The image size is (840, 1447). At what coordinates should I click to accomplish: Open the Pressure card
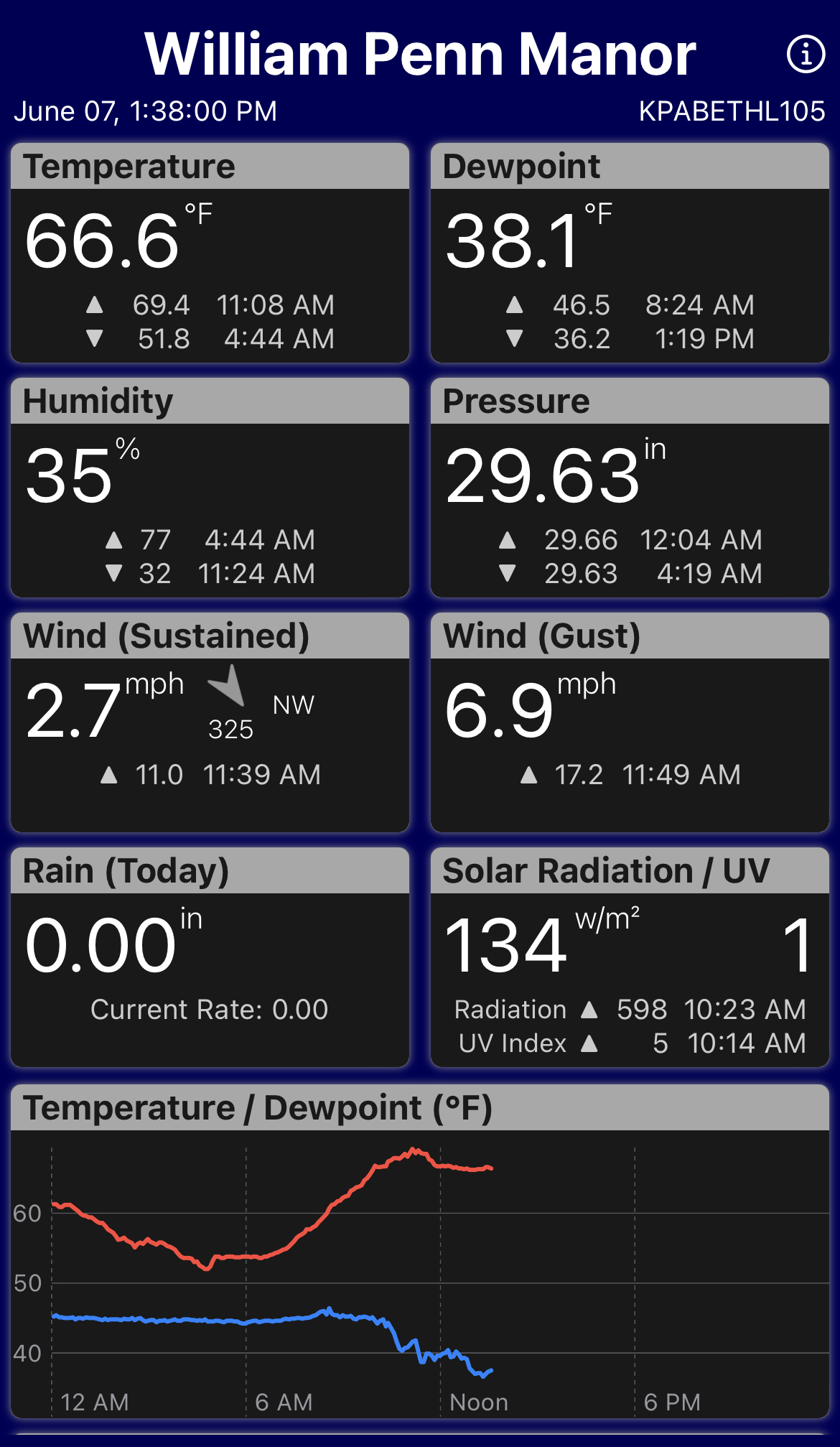[x=630, y=488]
